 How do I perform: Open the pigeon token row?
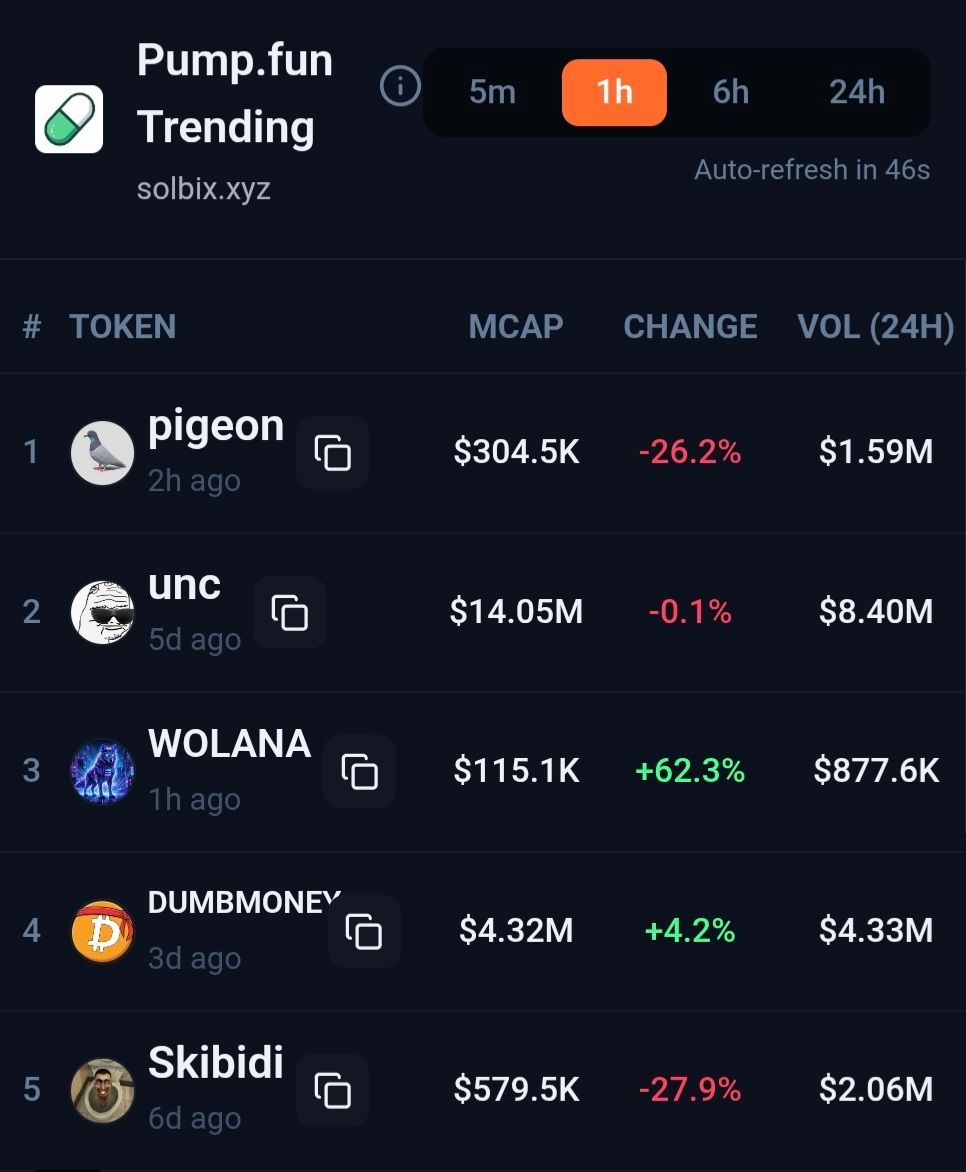215,428
